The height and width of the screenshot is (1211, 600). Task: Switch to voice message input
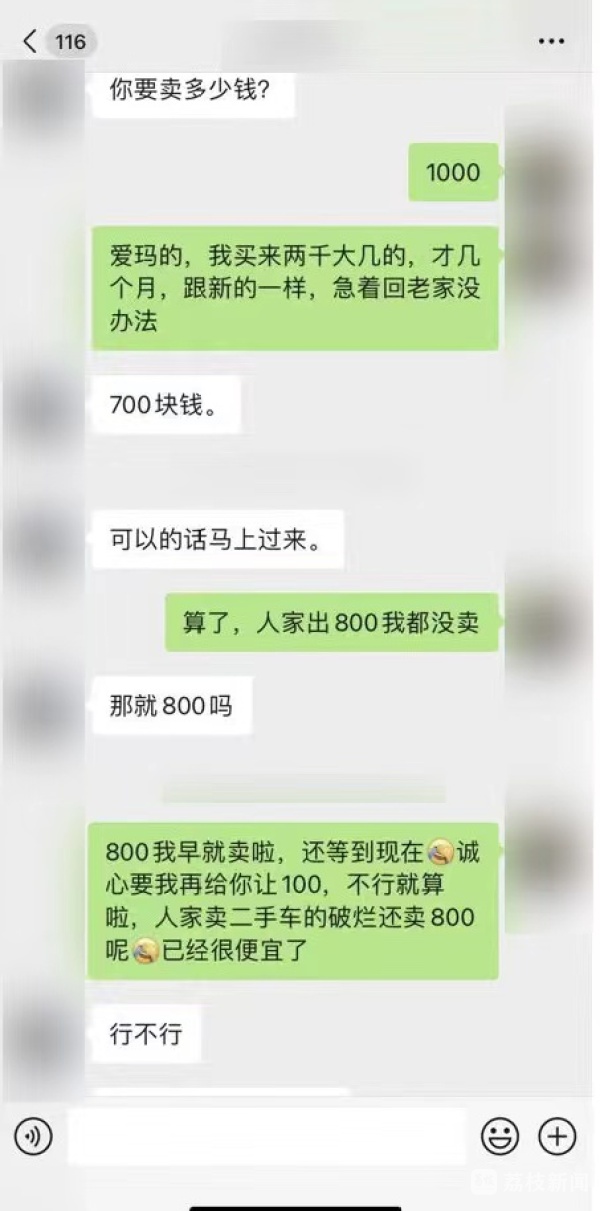point(33,1135)
